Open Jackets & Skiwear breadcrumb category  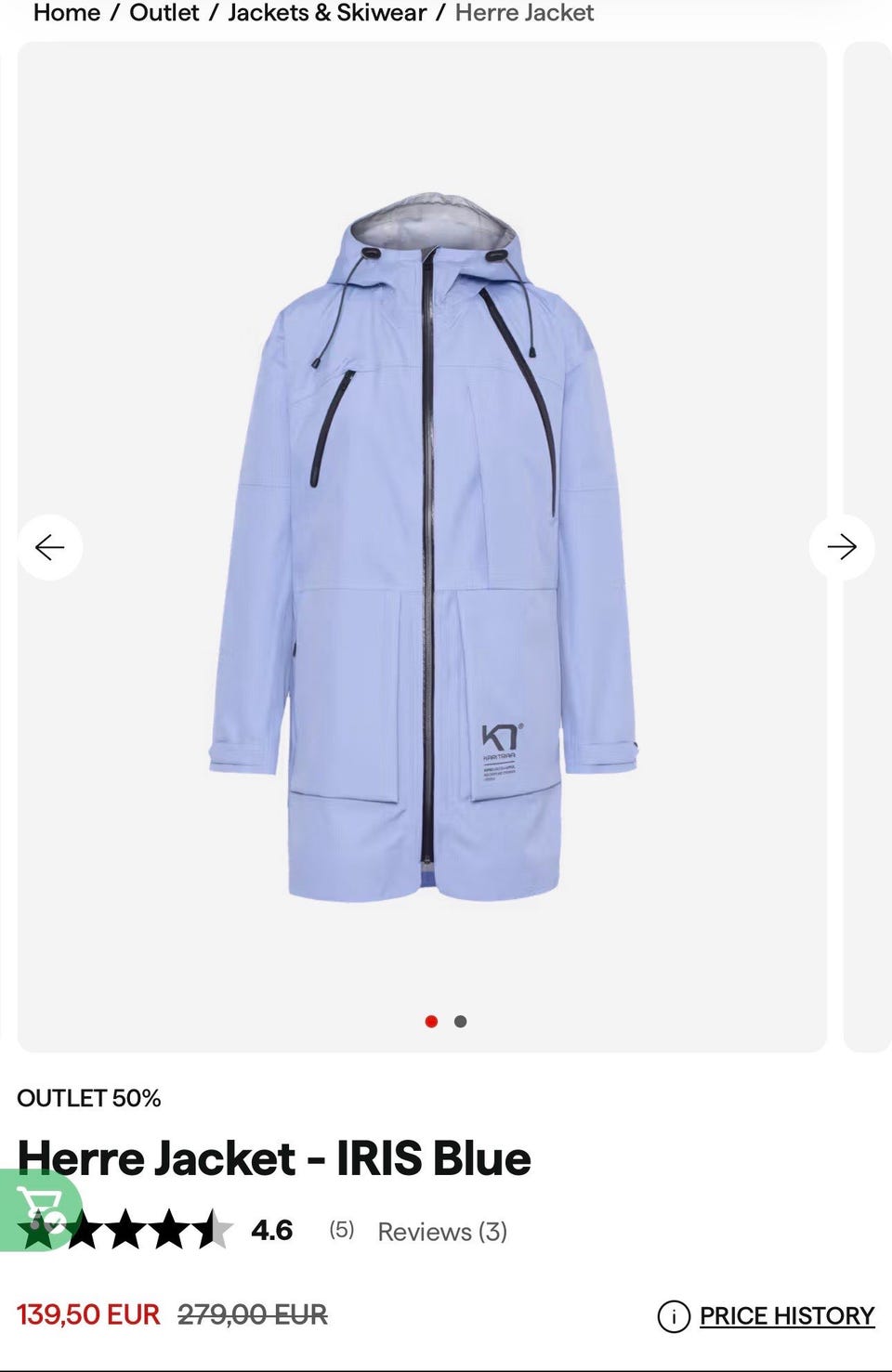(327, 13)
